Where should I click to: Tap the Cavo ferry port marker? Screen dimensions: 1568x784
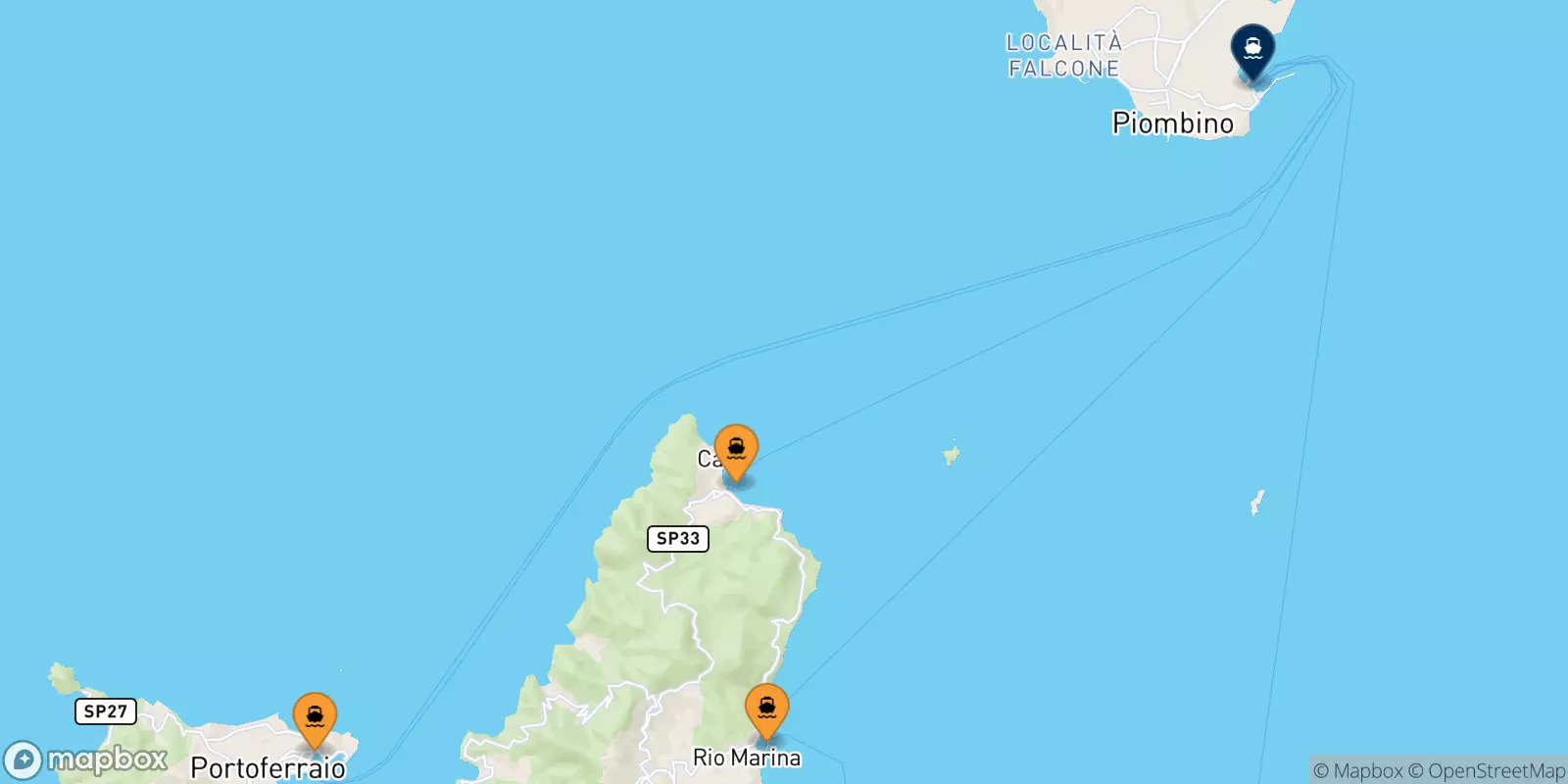click(x=735, y=451)
